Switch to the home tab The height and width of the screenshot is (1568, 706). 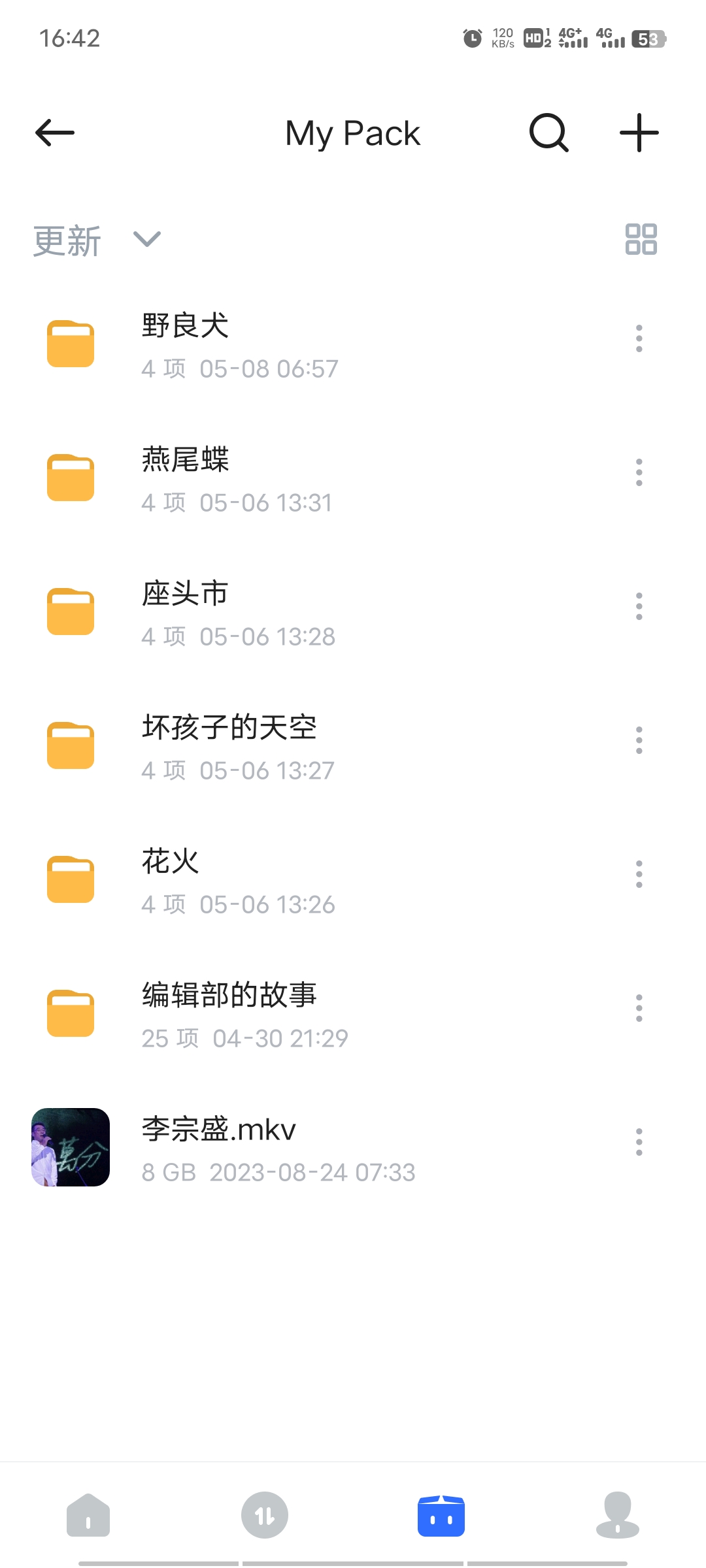point(88,1514)
